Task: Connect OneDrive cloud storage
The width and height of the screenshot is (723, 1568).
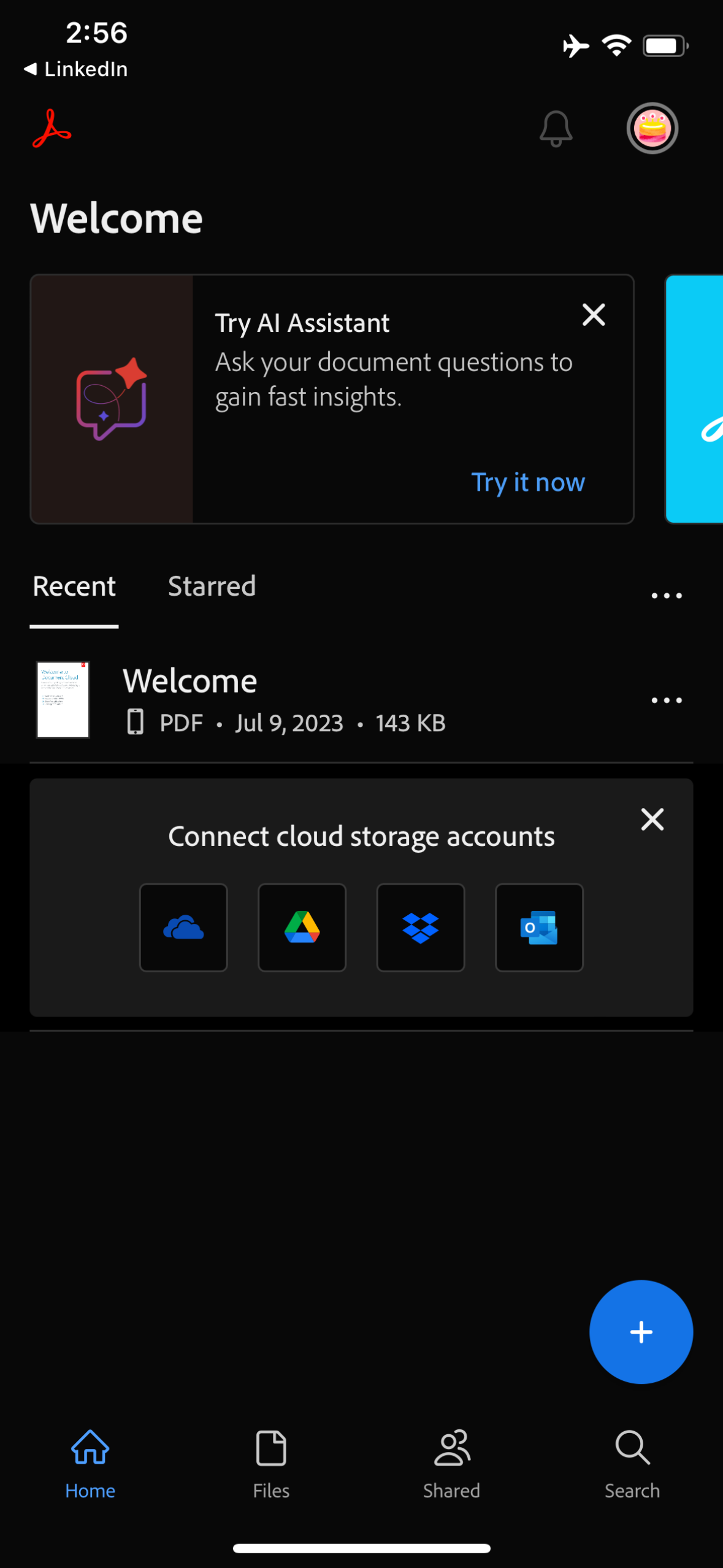Action: click(x=183, y=927)
